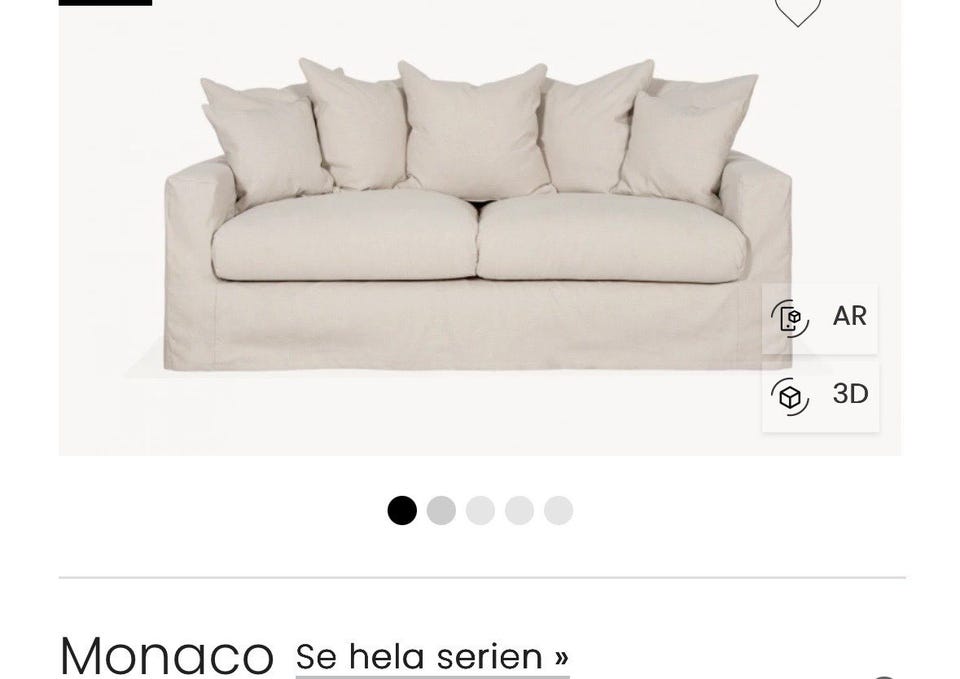View the sofa in AR
This screenshot has height=679, width=960.
(820, 317)
